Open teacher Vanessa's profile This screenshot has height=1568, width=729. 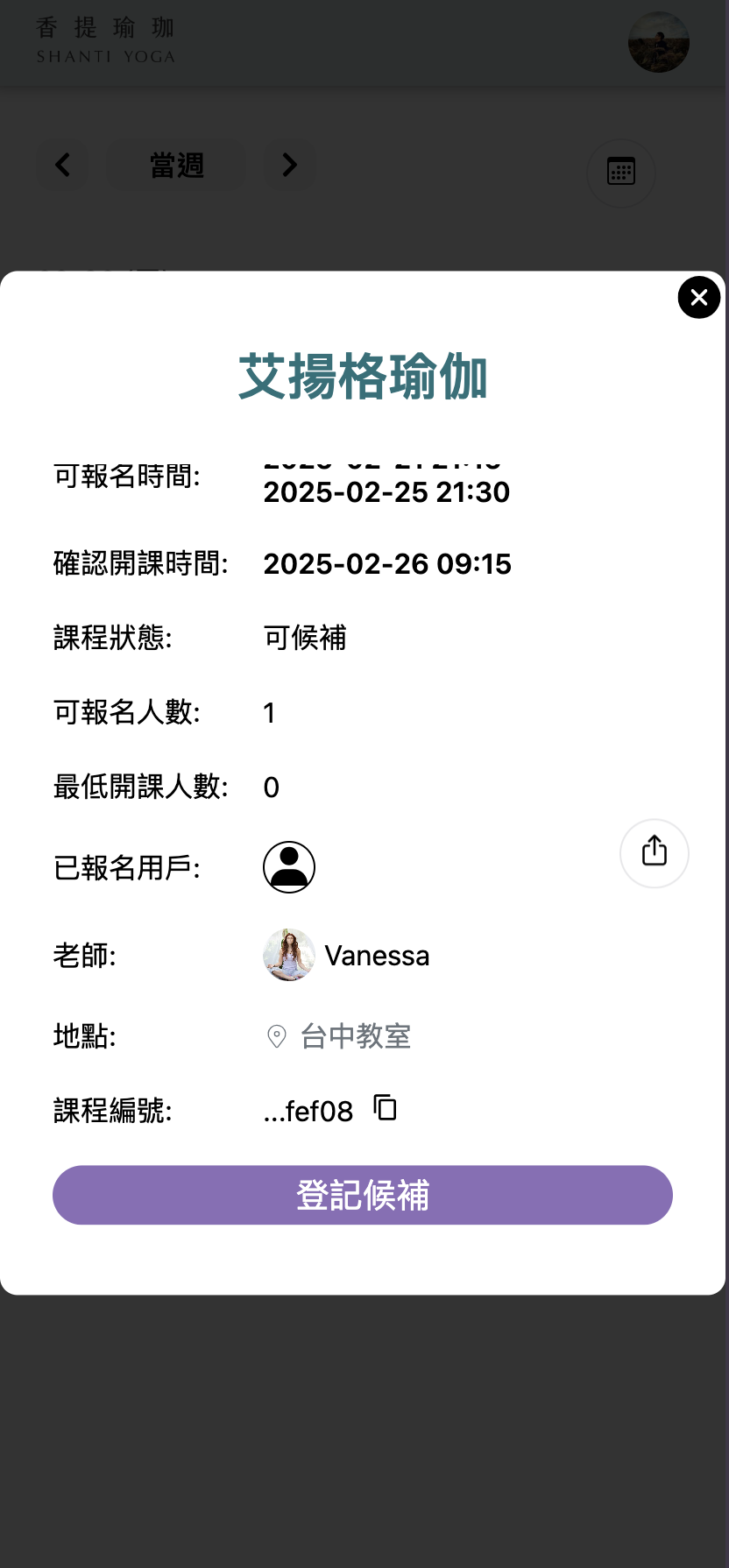346,955
